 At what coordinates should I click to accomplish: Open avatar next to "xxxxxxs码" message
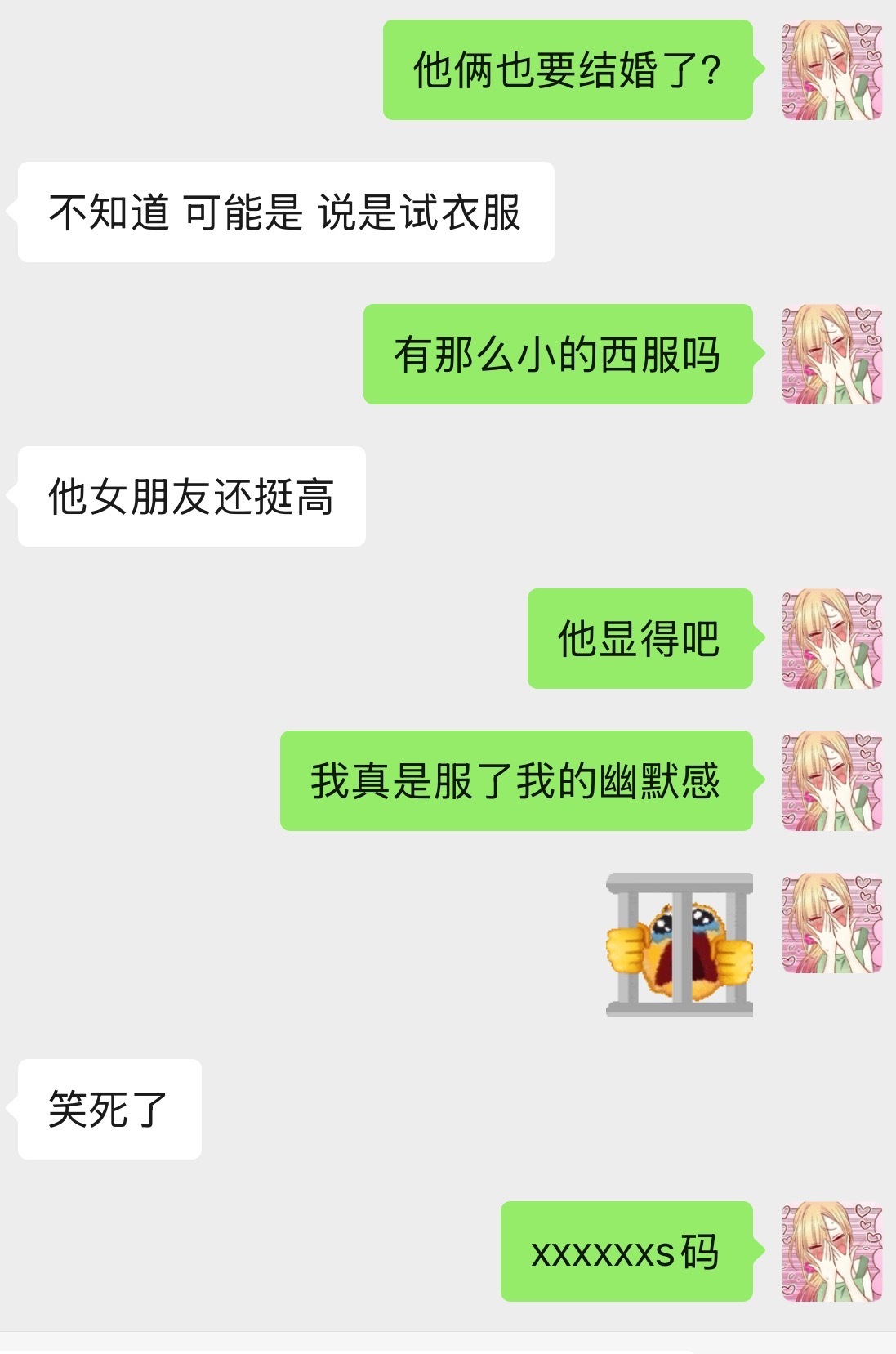[831, 1251]
